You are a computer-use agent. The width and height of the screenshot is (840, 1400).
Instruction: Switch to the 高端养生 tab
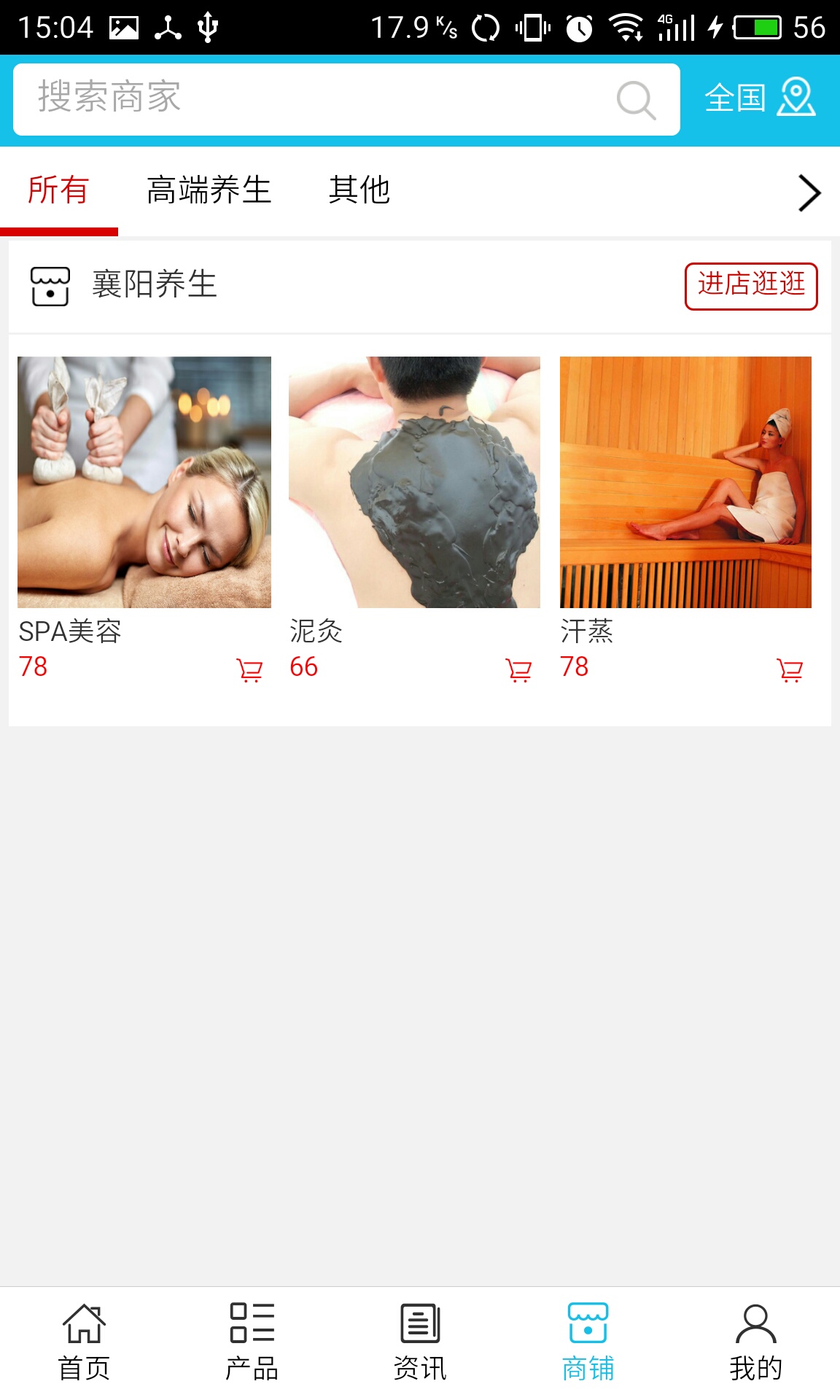click(x=209, y=191)
